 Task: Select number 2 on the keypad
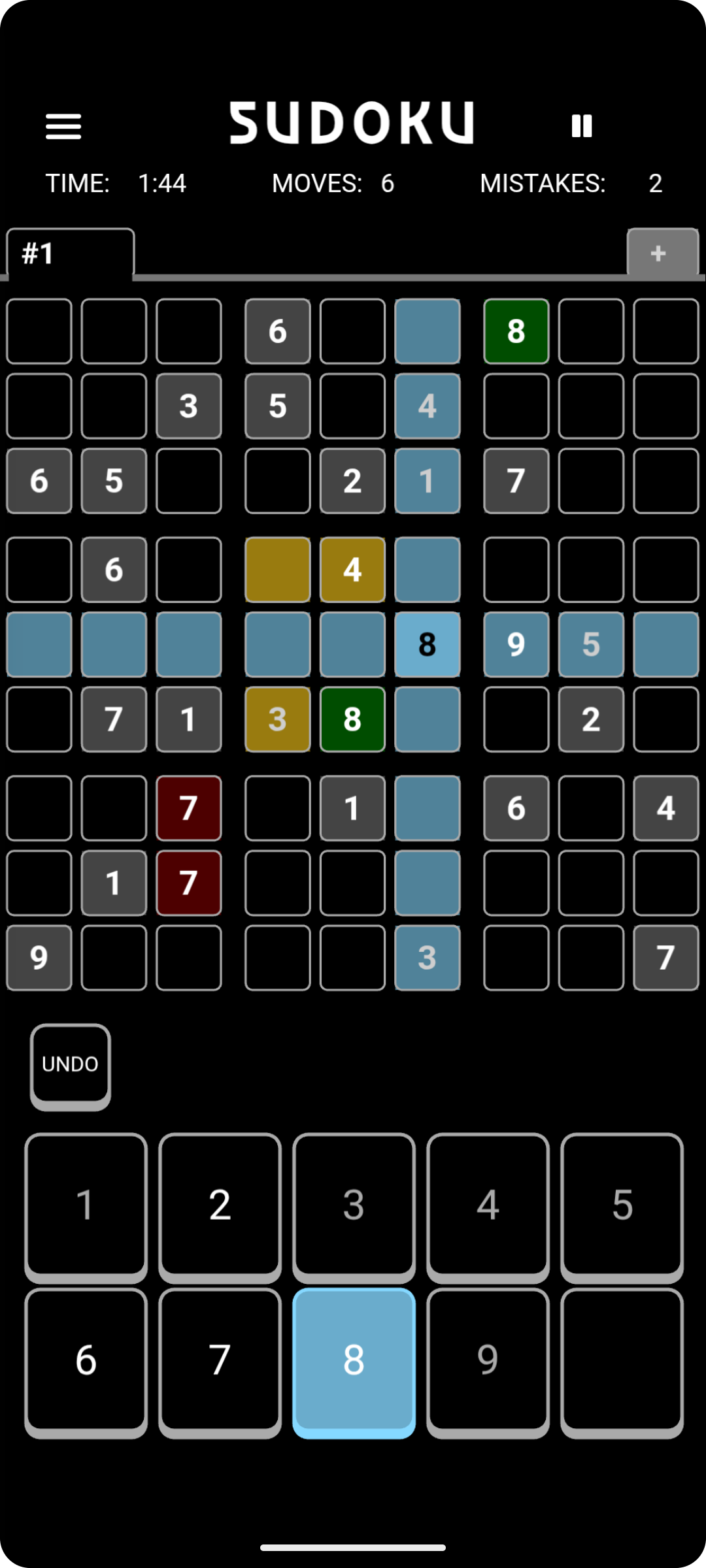click(x=220, y=1205)
